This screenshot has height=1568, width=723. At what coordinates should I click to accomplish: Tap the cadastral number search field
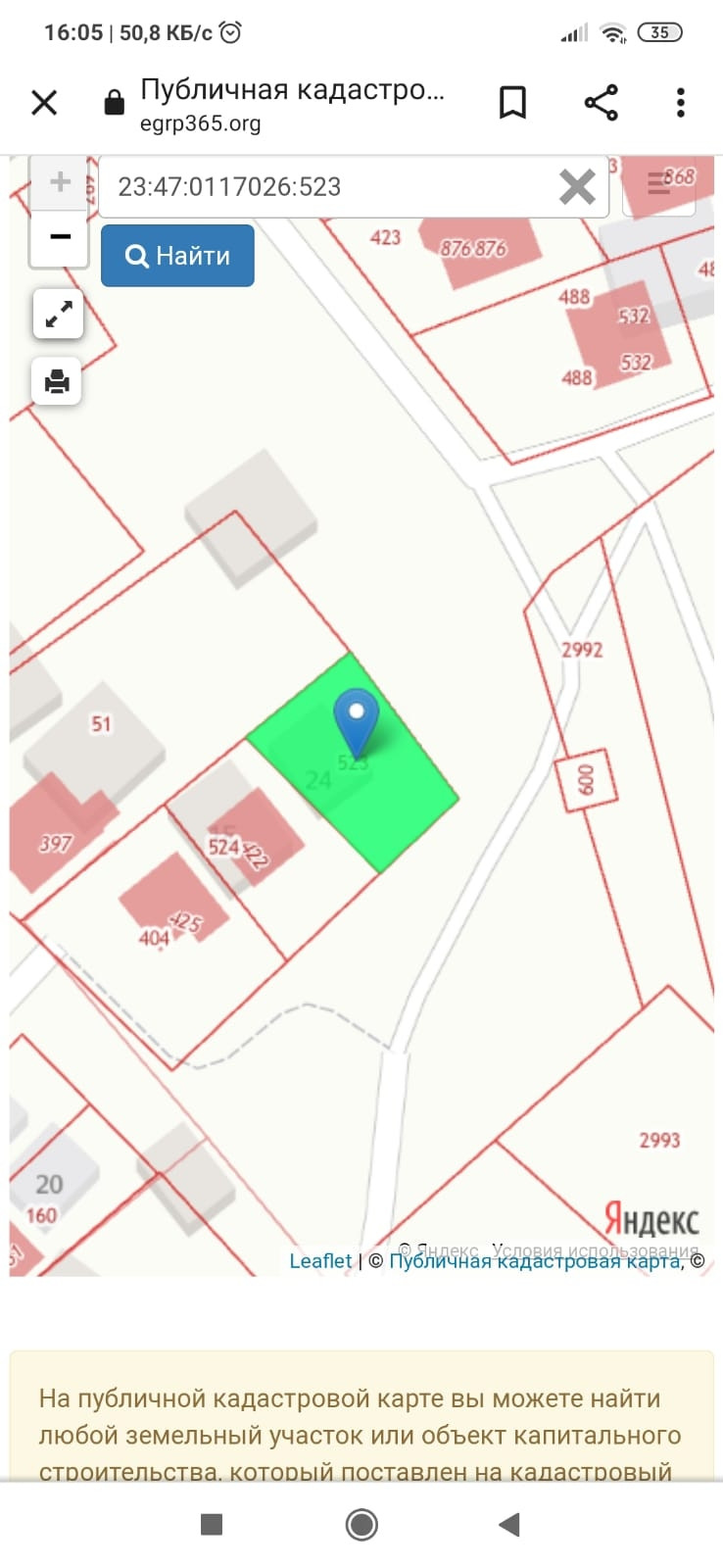tap(328, 186)
